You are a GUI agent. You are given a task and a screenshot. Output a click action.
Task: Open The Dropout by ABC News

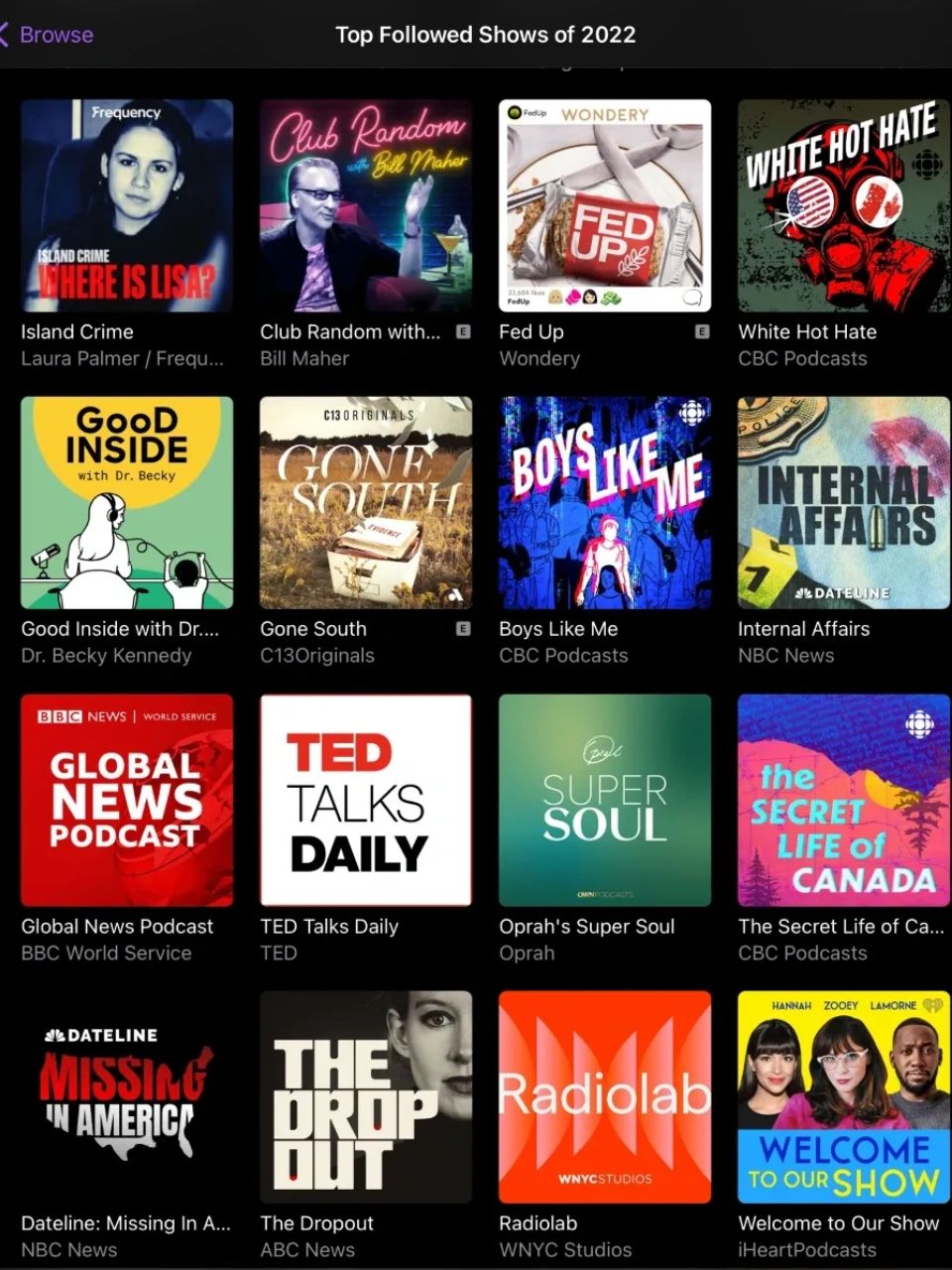[x=366, y=1097]
